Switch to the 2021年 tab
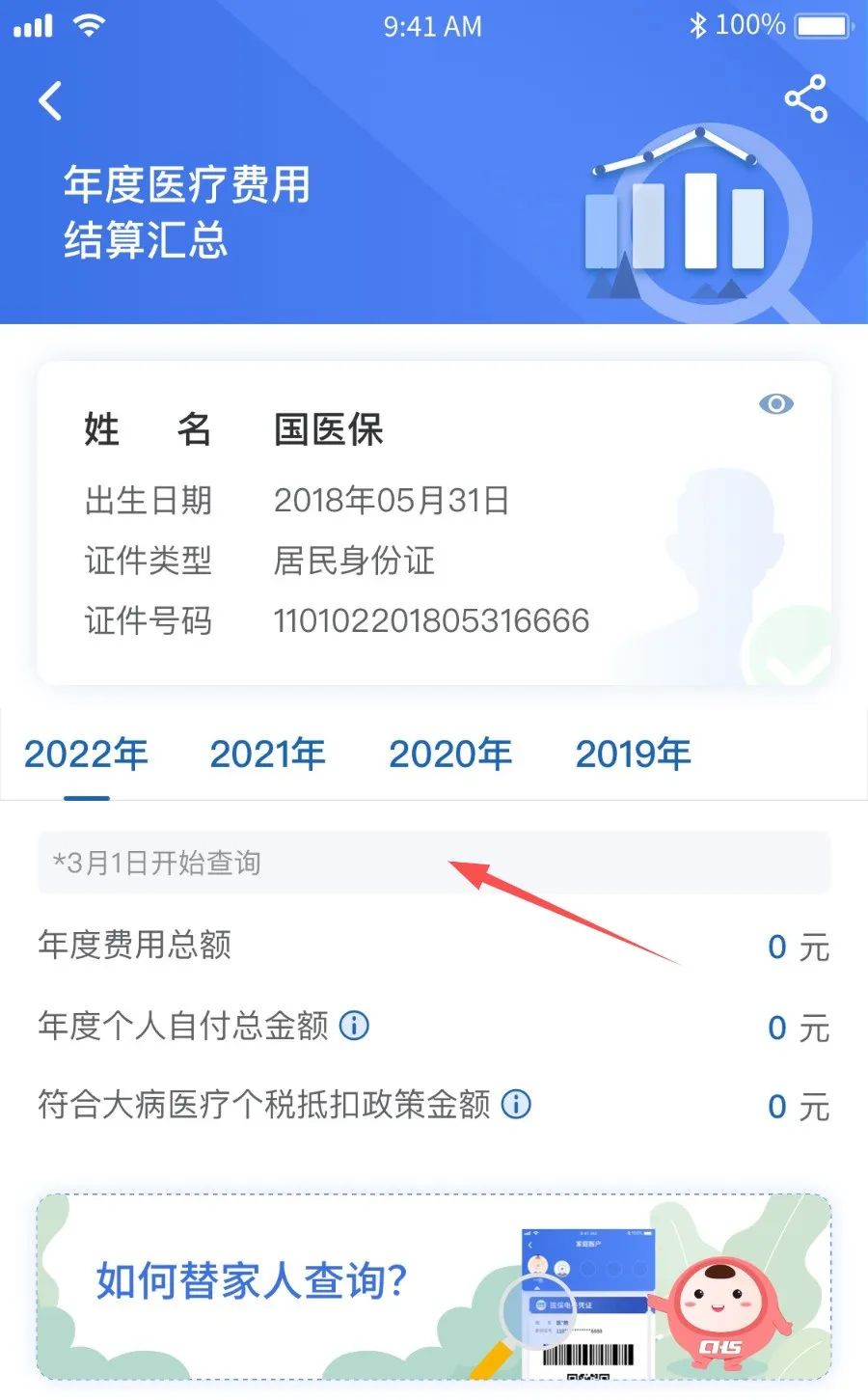 [x=267, y=755]
